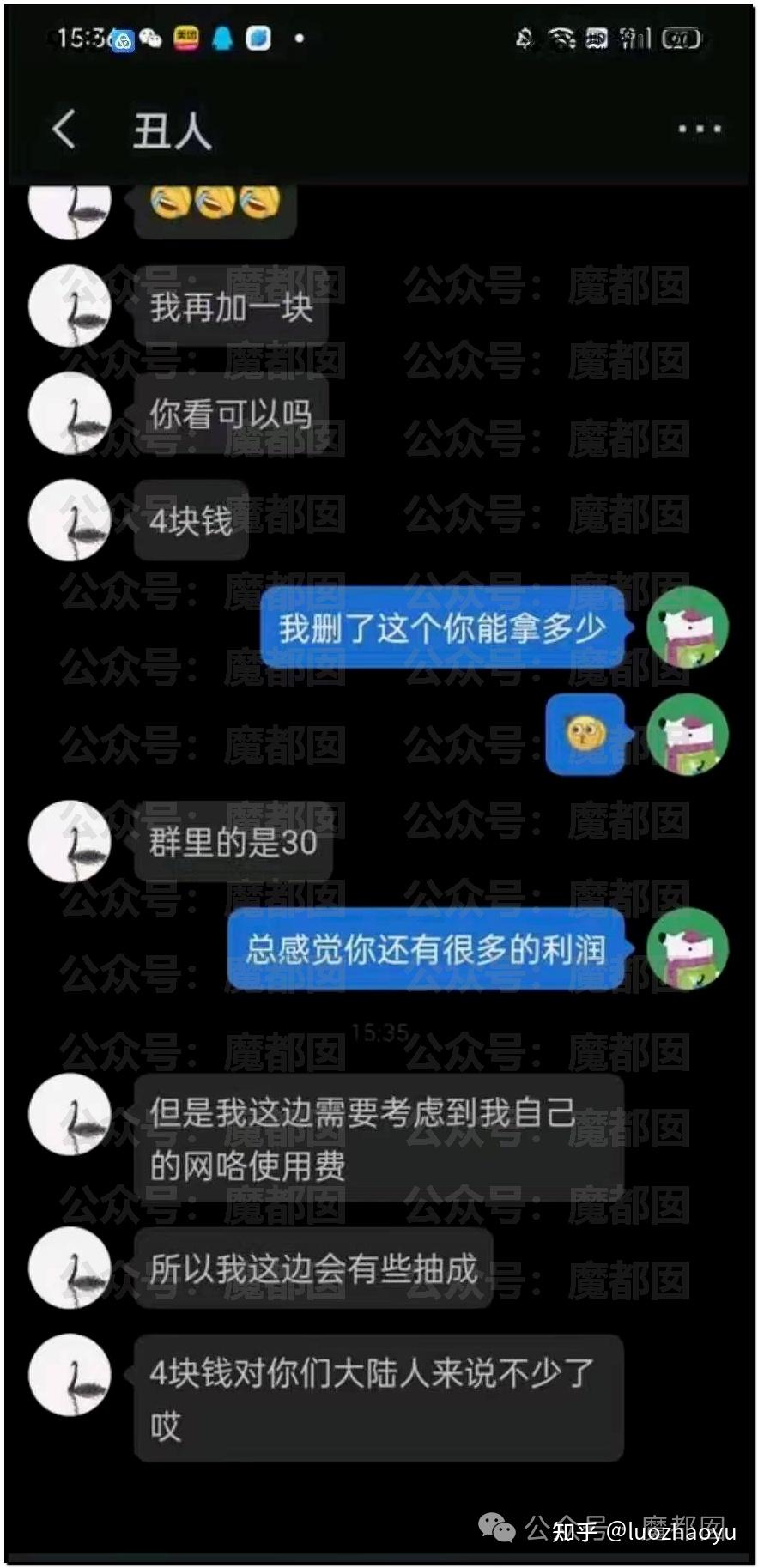Open the swan avatar beside 4块钱 message
This screenshot has height=1568, width=758.
[70, 520]
